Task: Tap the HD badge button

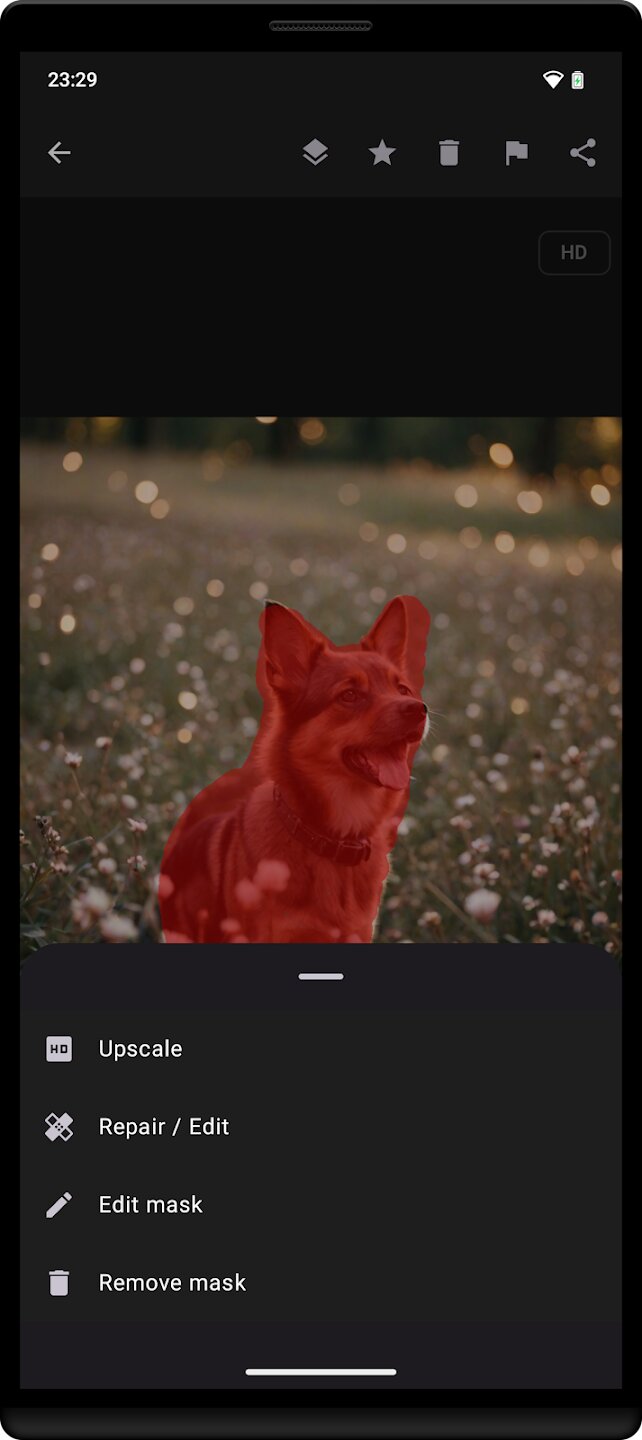Action: (574, 253)
